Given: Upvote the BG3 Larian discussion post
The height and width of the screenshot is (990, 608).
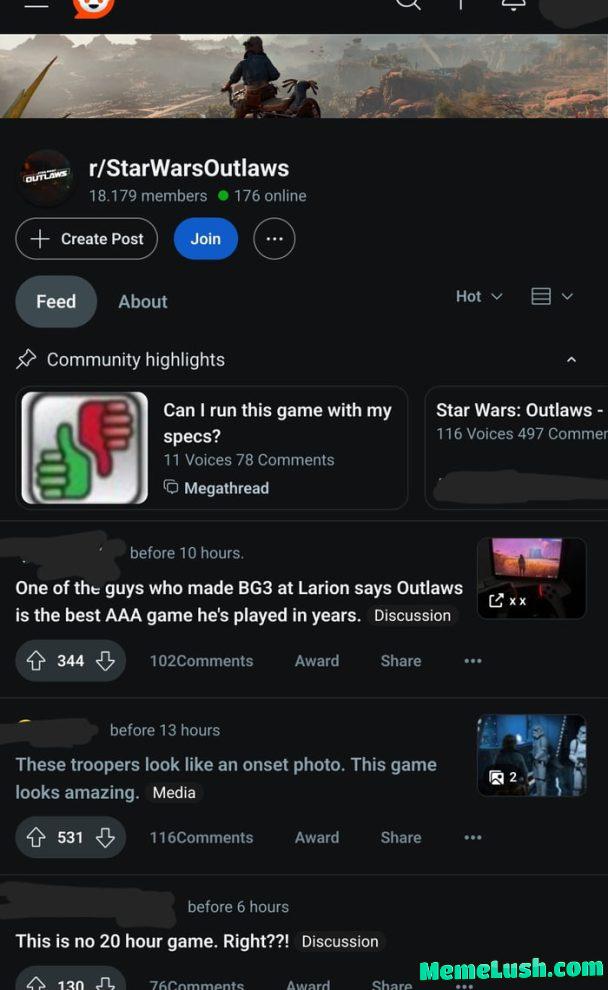Looking at the screenshot, I should (x=36, y=661).
